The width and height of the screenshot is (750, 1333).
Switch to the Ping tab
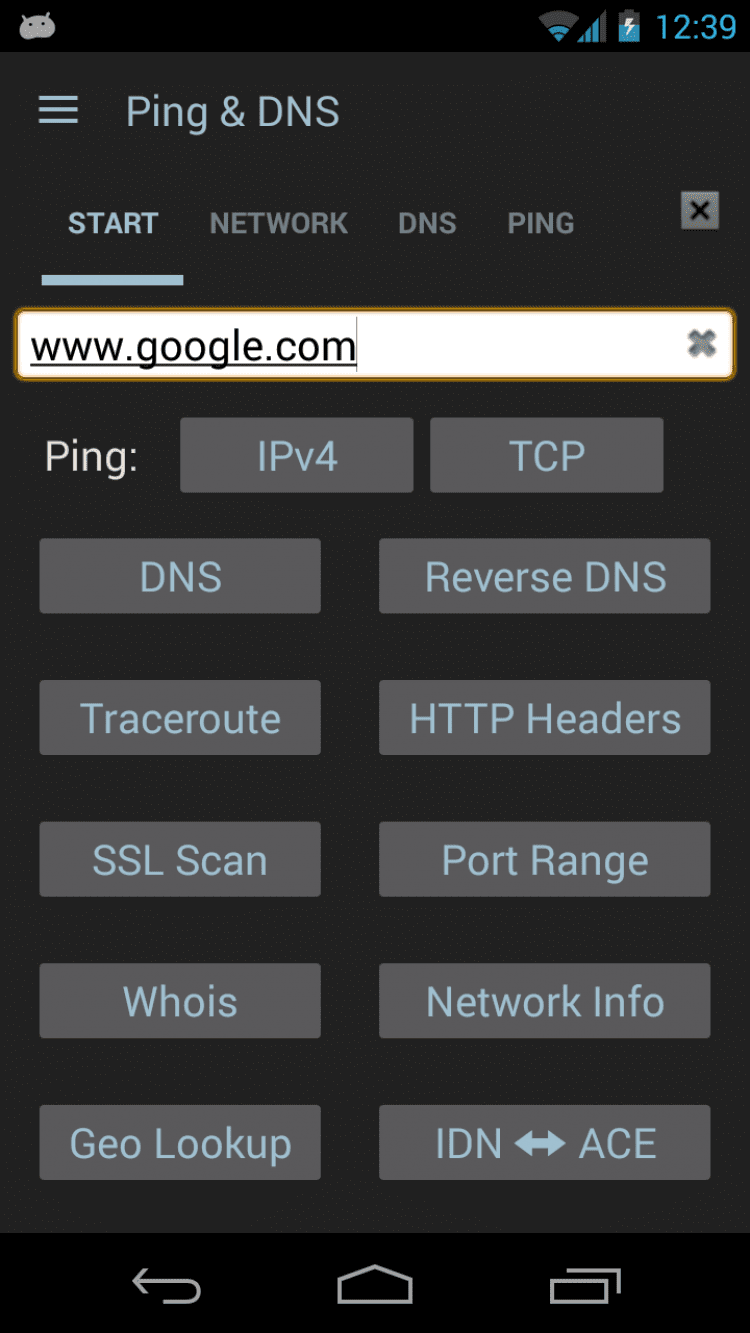click(540, 223)
